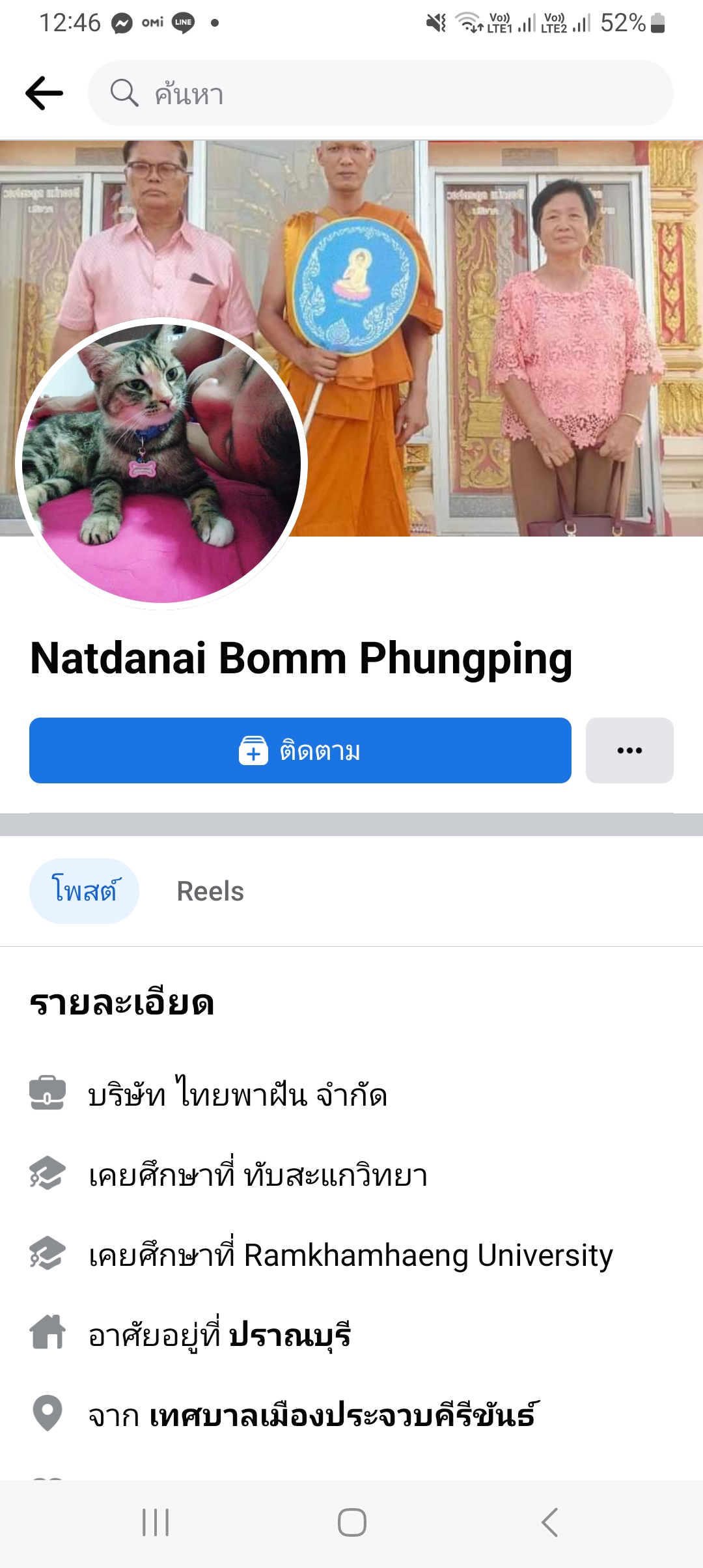Tap the ค้นหา search field
703x1568 pixels.
click(x=380, y=94)
